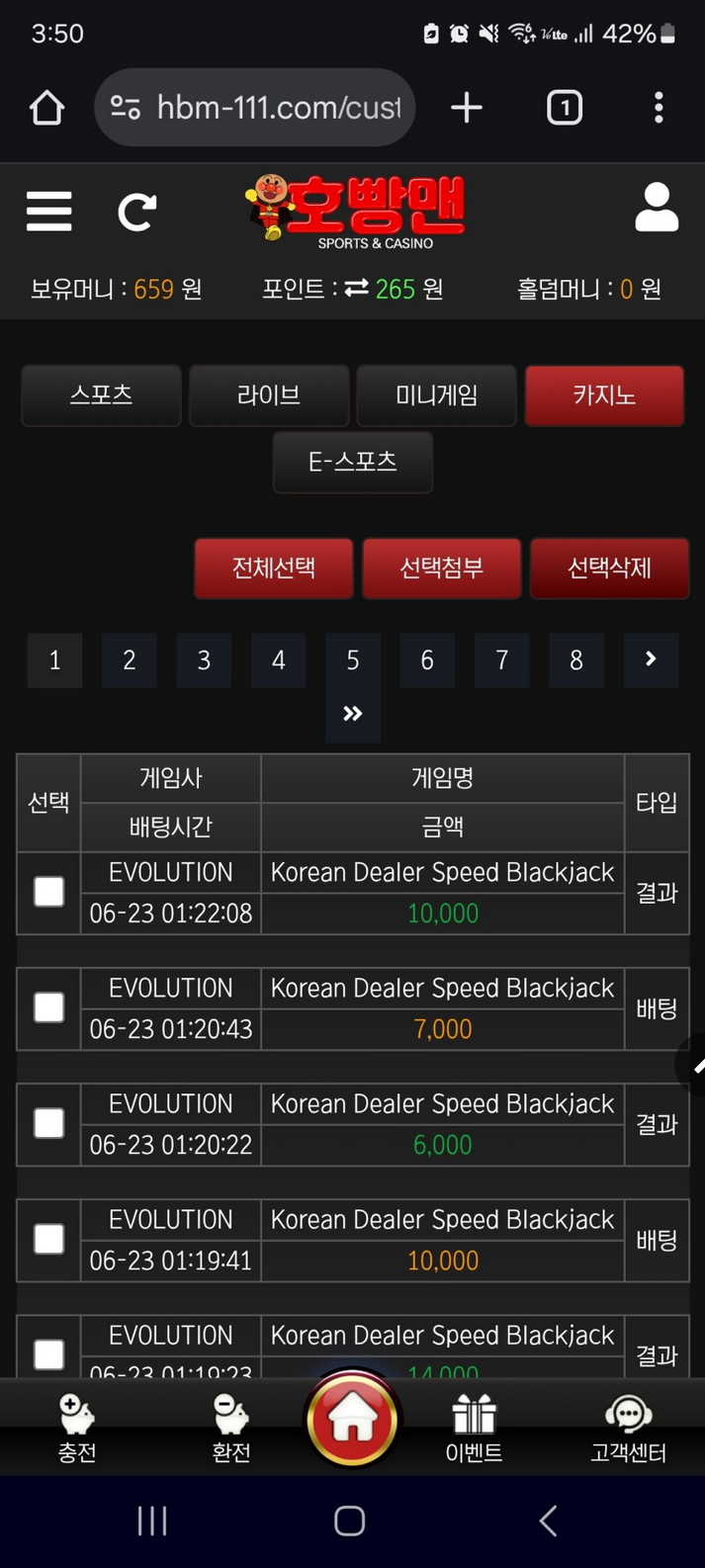
Task: Open 충전 in bottom bar
Action: click(77, 1428)
